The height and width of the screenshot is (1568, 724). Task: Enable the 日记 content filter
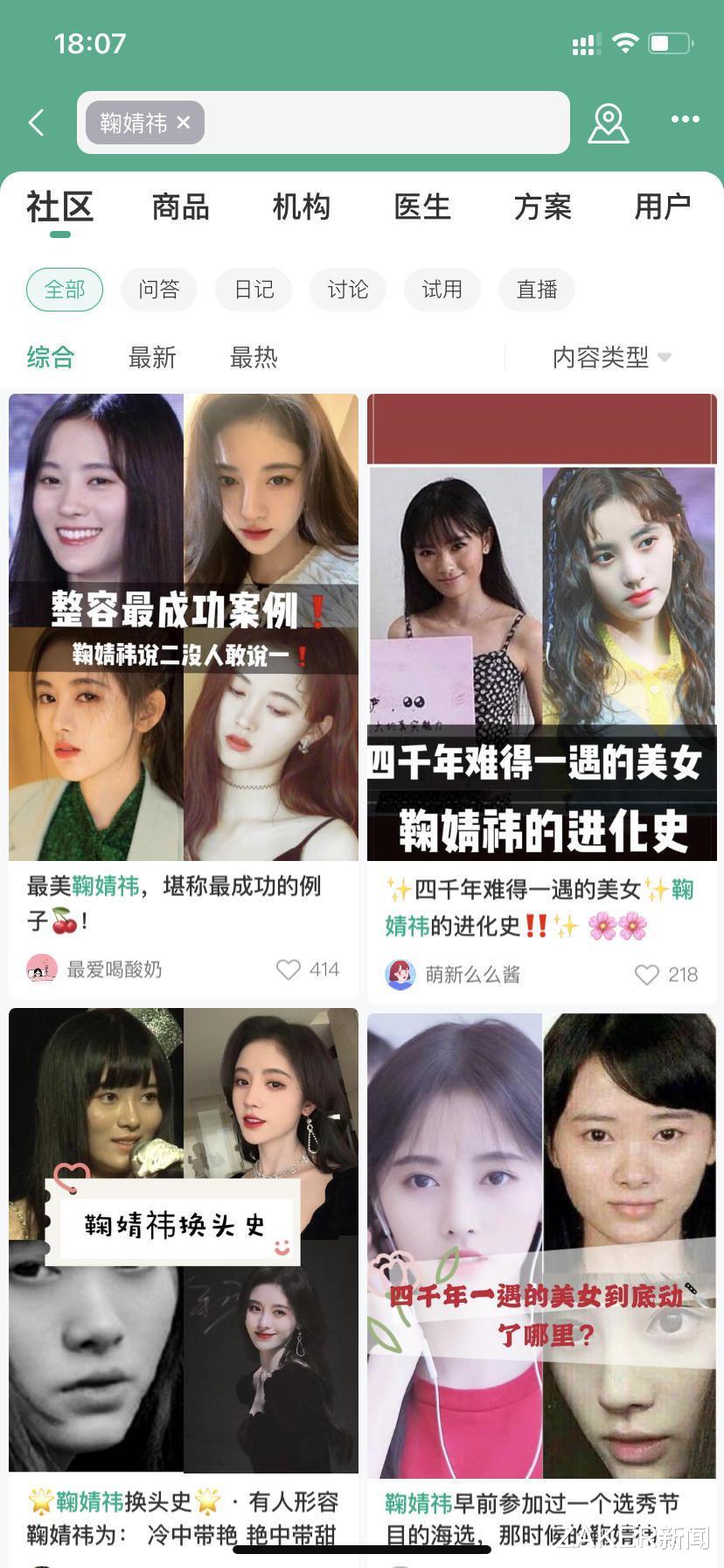(x=254, y=289)
